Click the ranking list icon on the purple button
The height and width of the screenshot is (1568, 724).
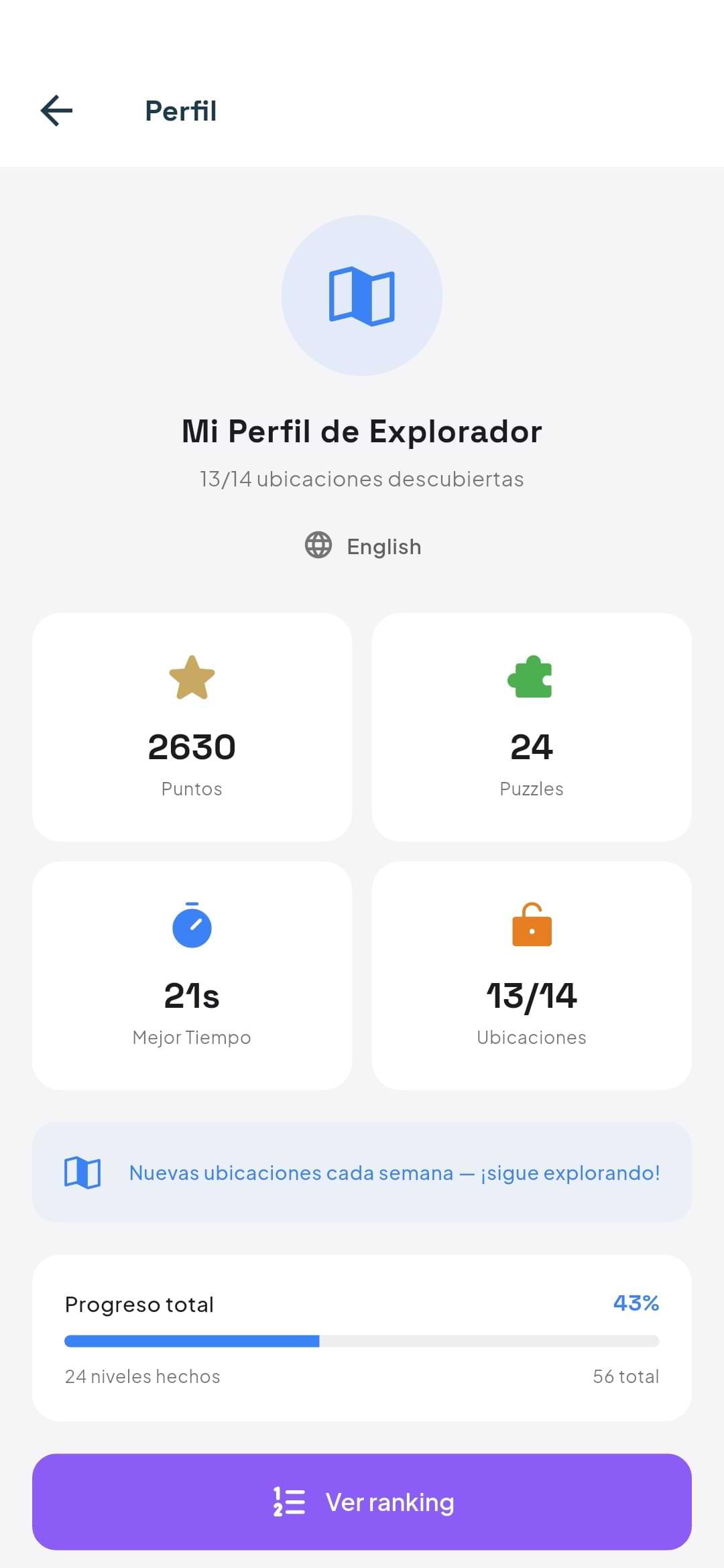coord(289,1502)
